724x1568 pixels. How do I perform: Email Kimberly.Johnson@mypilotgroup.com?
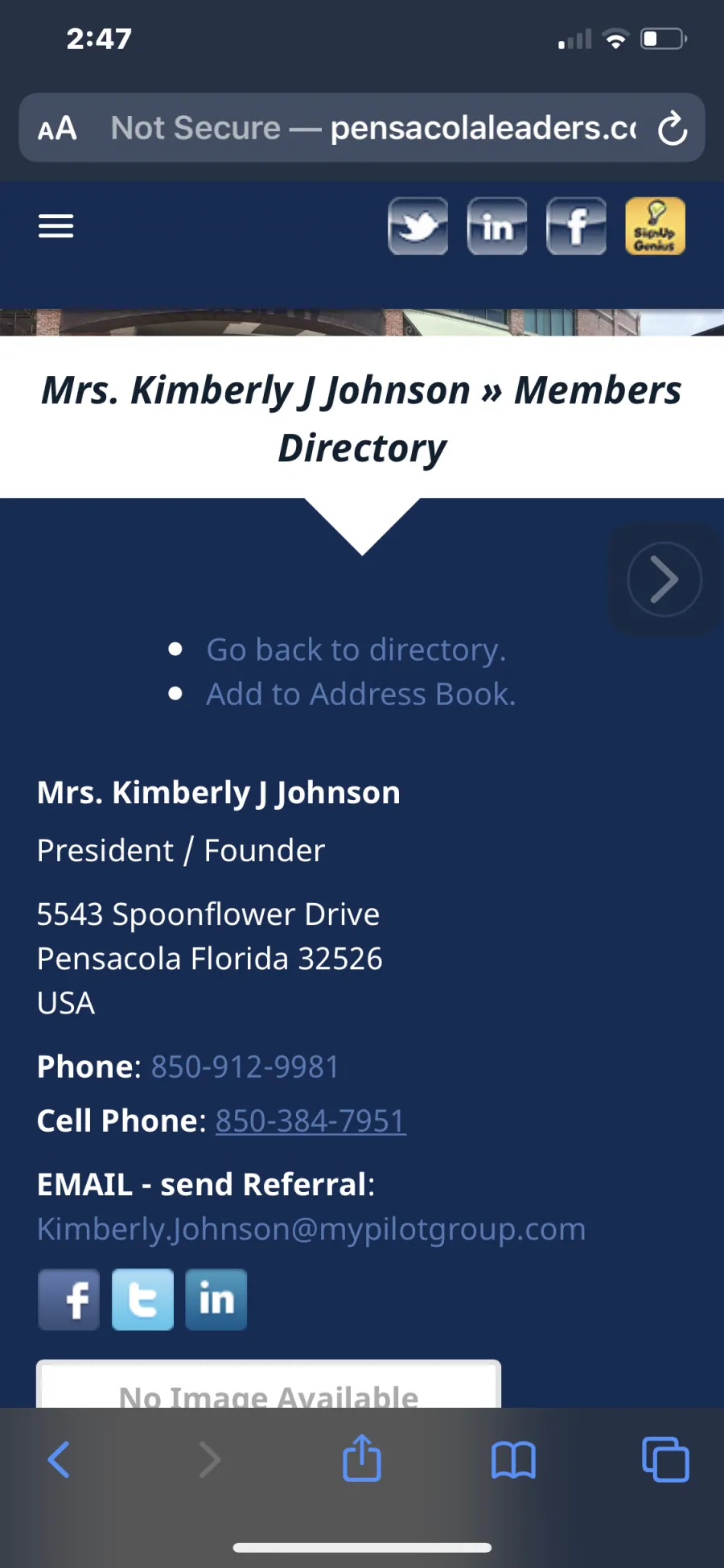pos(311,1229)
